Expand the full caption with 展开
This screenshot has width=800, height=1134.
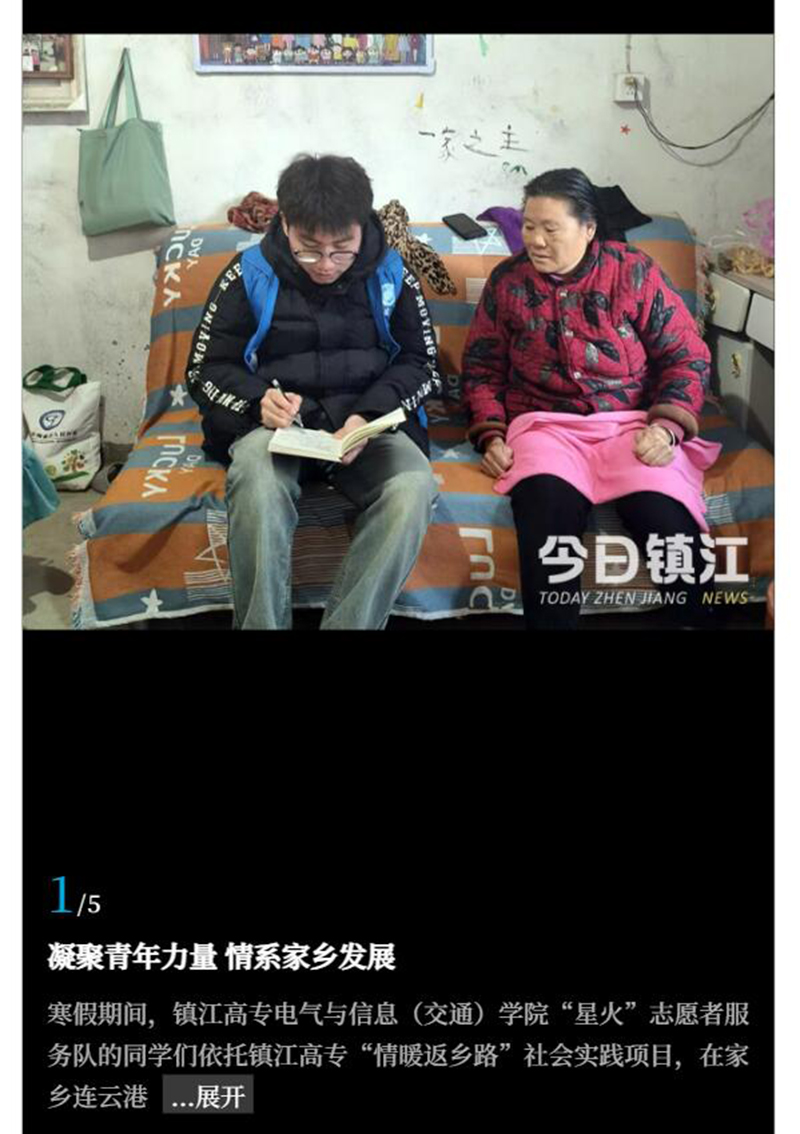tap(208, 1096)
